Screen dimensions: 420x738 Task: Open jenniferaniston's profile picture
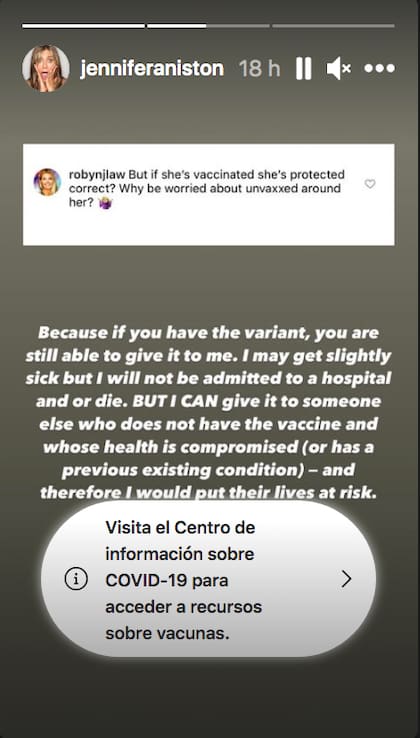46,68
